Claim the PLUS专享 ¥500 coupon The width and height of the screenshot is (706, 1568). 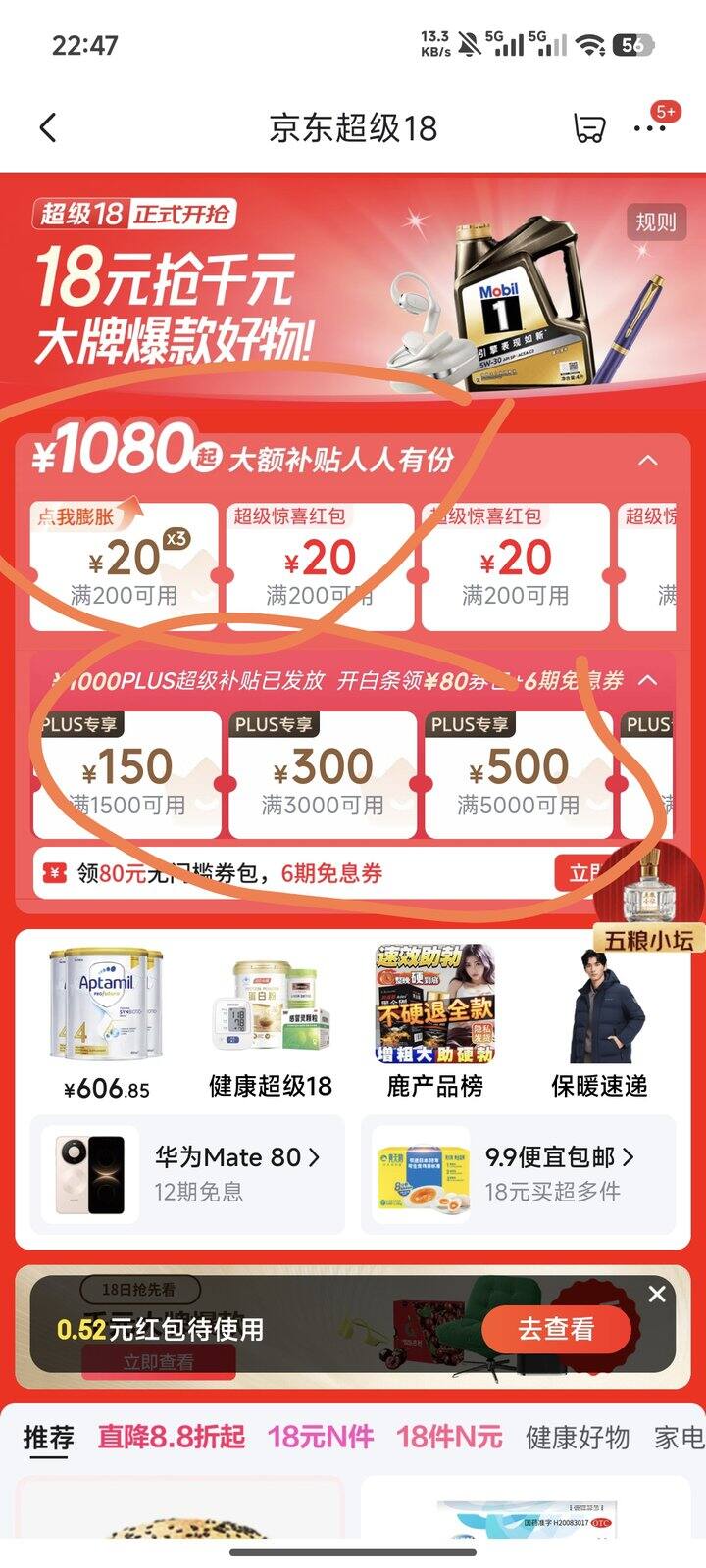[x=519, y=776]
